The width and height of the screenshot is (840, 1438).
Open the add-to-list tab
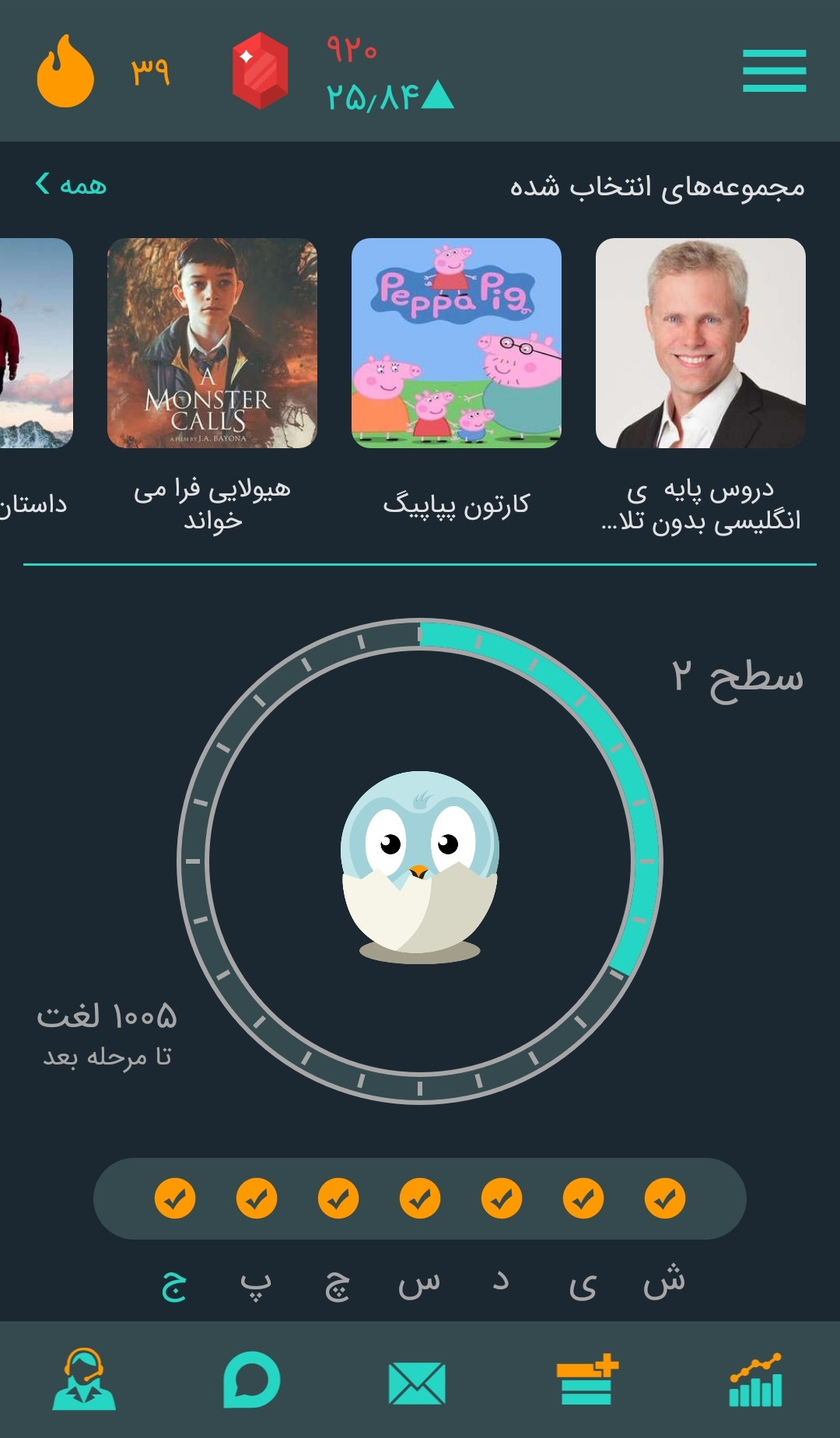coord(587,1379)
